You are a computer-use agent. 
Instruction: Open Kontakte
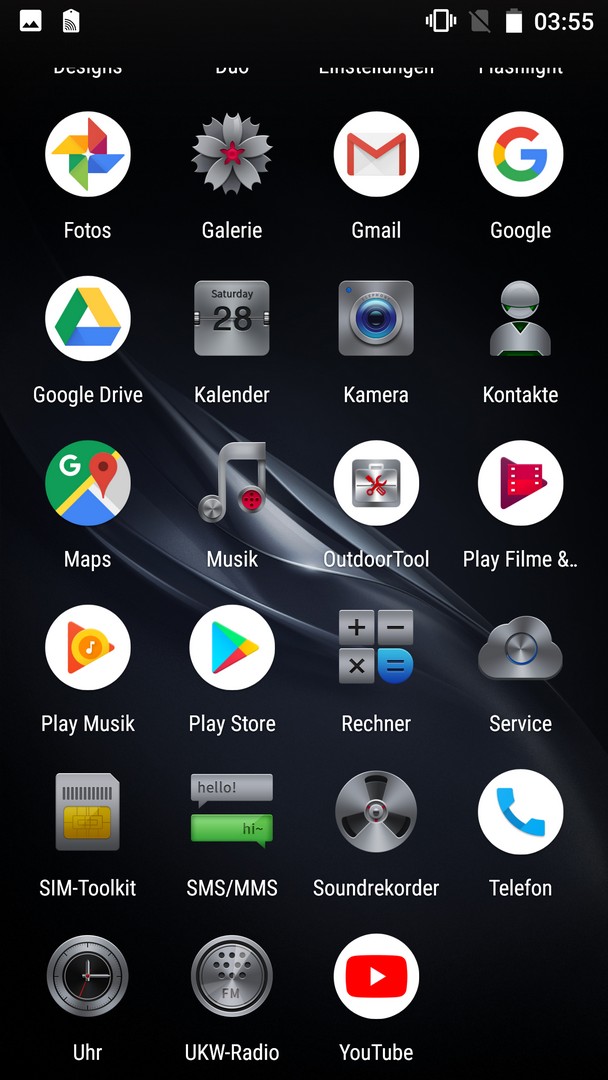point(520,319)
